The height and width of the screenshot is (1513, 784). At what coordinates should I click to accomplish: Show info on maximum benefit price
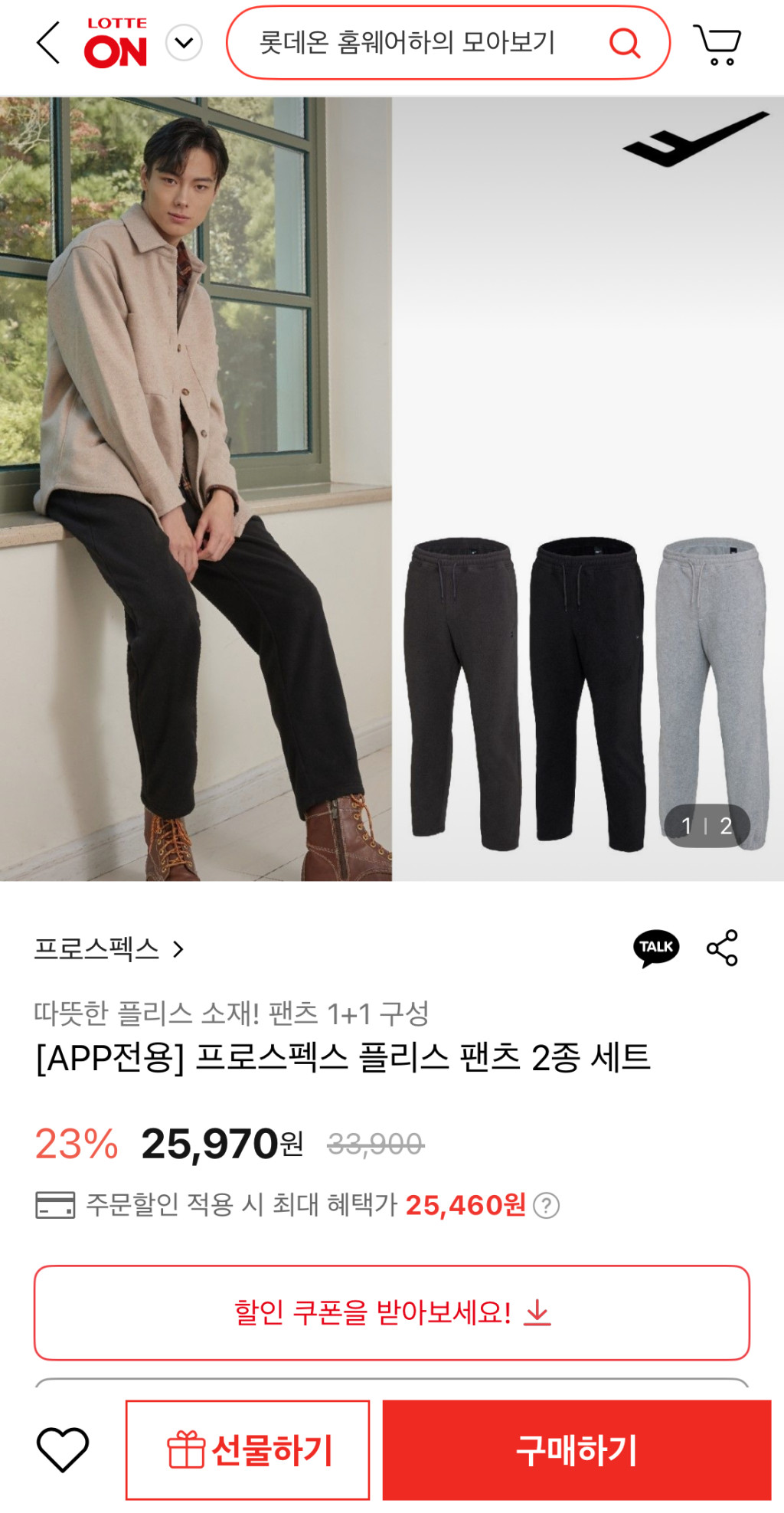(x=547, y=1206)
